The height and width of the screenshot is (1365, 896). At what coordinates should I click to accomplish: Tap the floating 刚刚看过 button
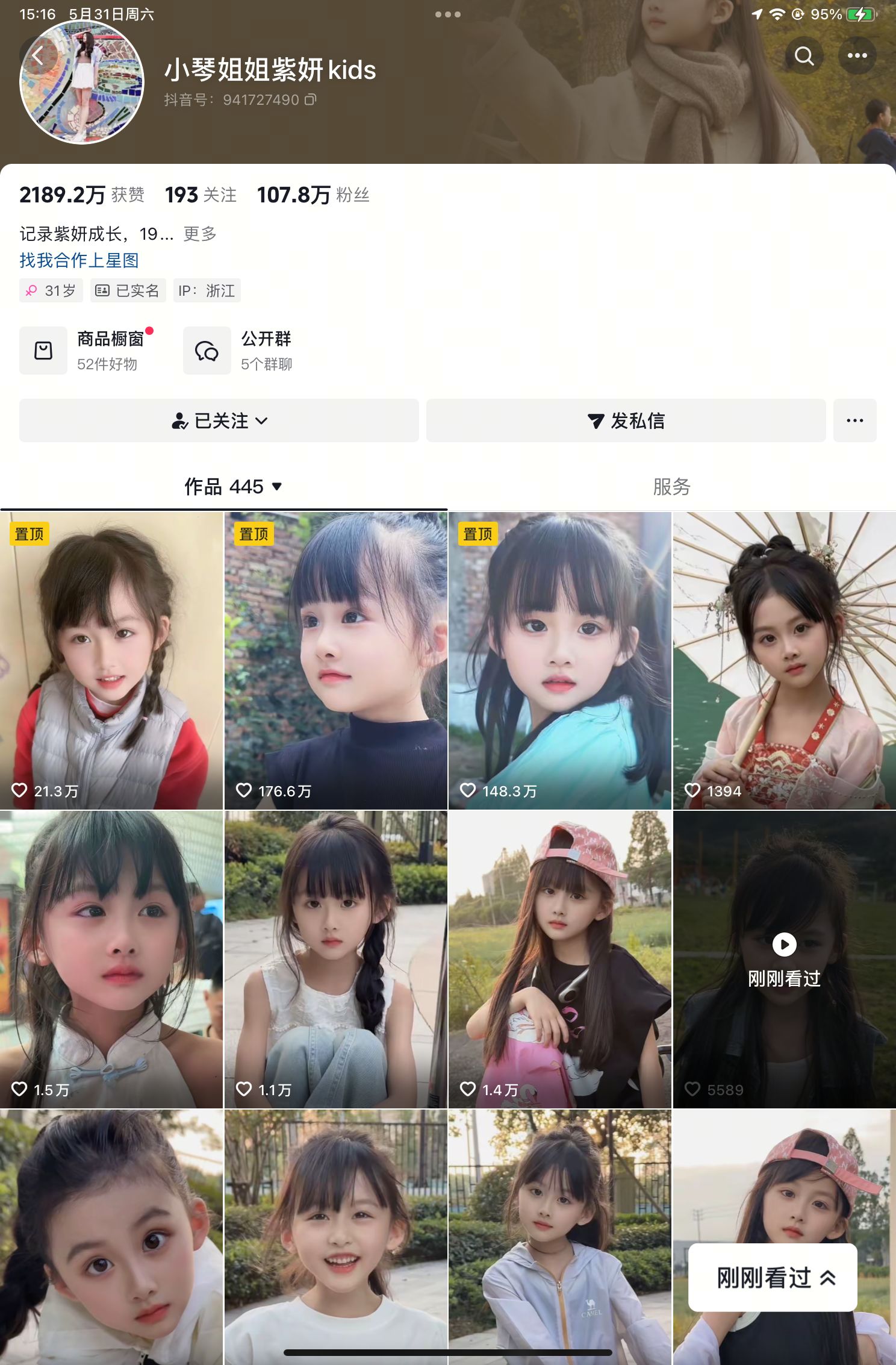773,1277
